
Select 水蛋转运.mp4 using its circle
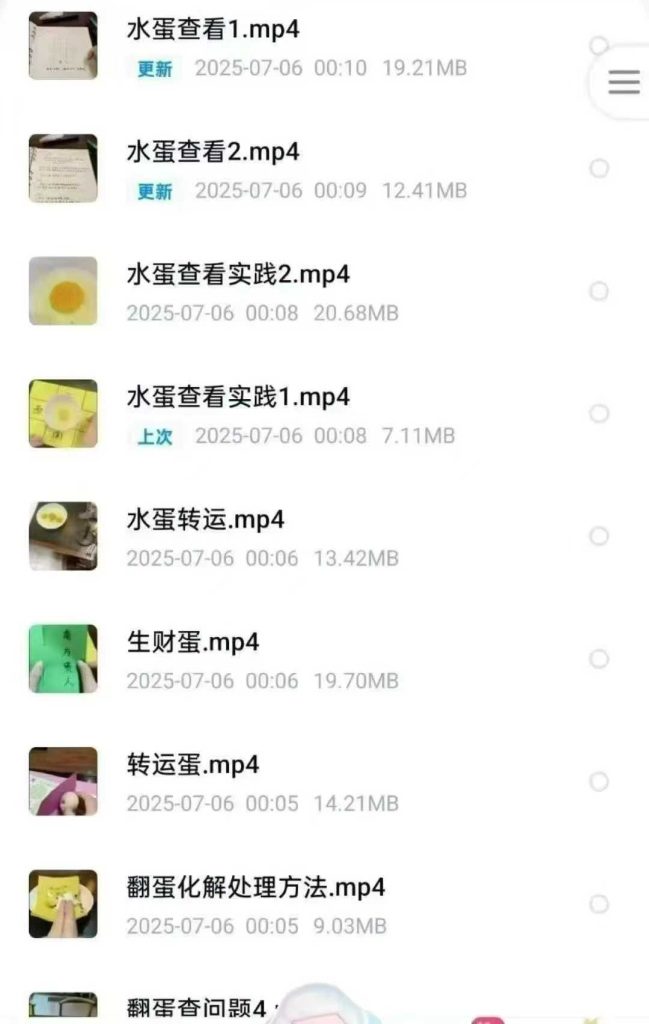click(599, 536)
